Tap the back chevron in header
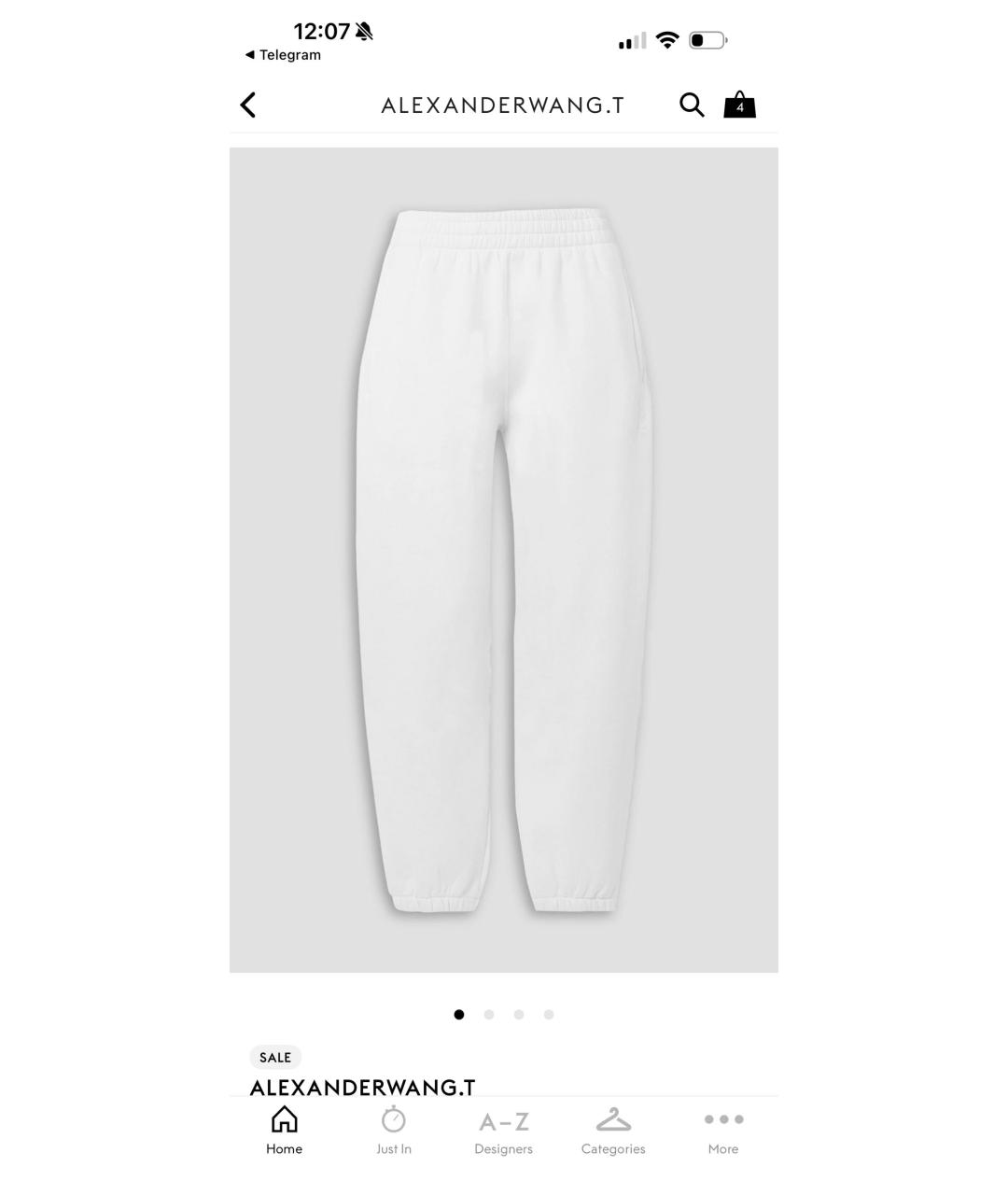 click(x=247, y=105)
